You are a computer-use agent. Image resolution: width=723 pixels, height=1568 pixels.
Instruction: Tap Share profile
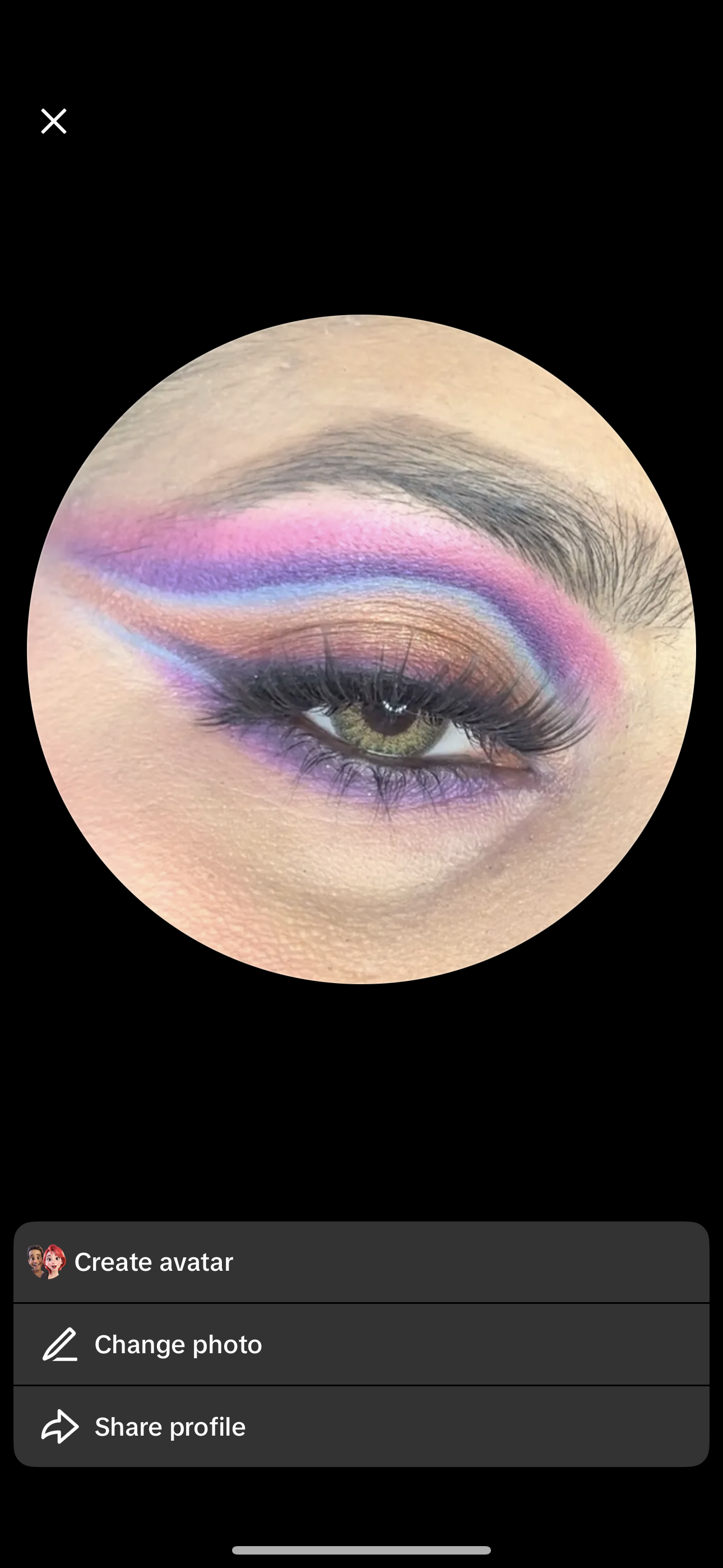[361, 1427]
